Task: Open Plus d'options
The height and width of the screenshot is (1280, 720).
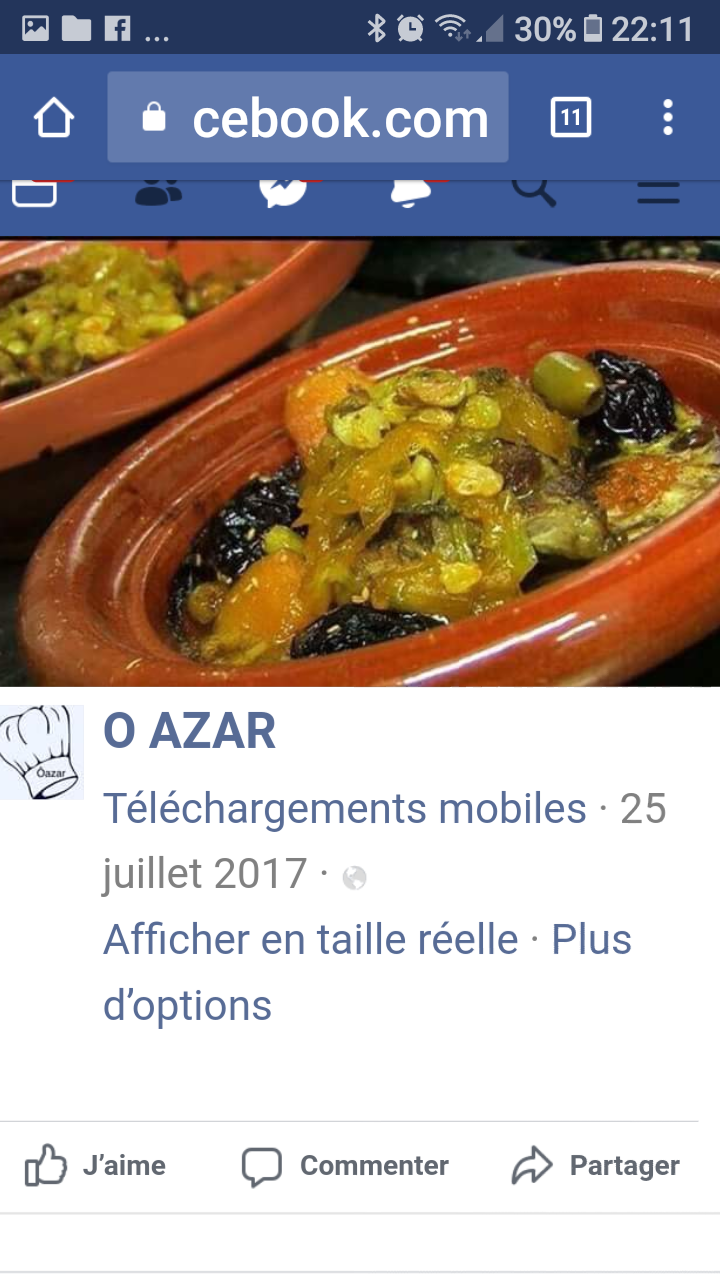Action: [x=367, y=973]
